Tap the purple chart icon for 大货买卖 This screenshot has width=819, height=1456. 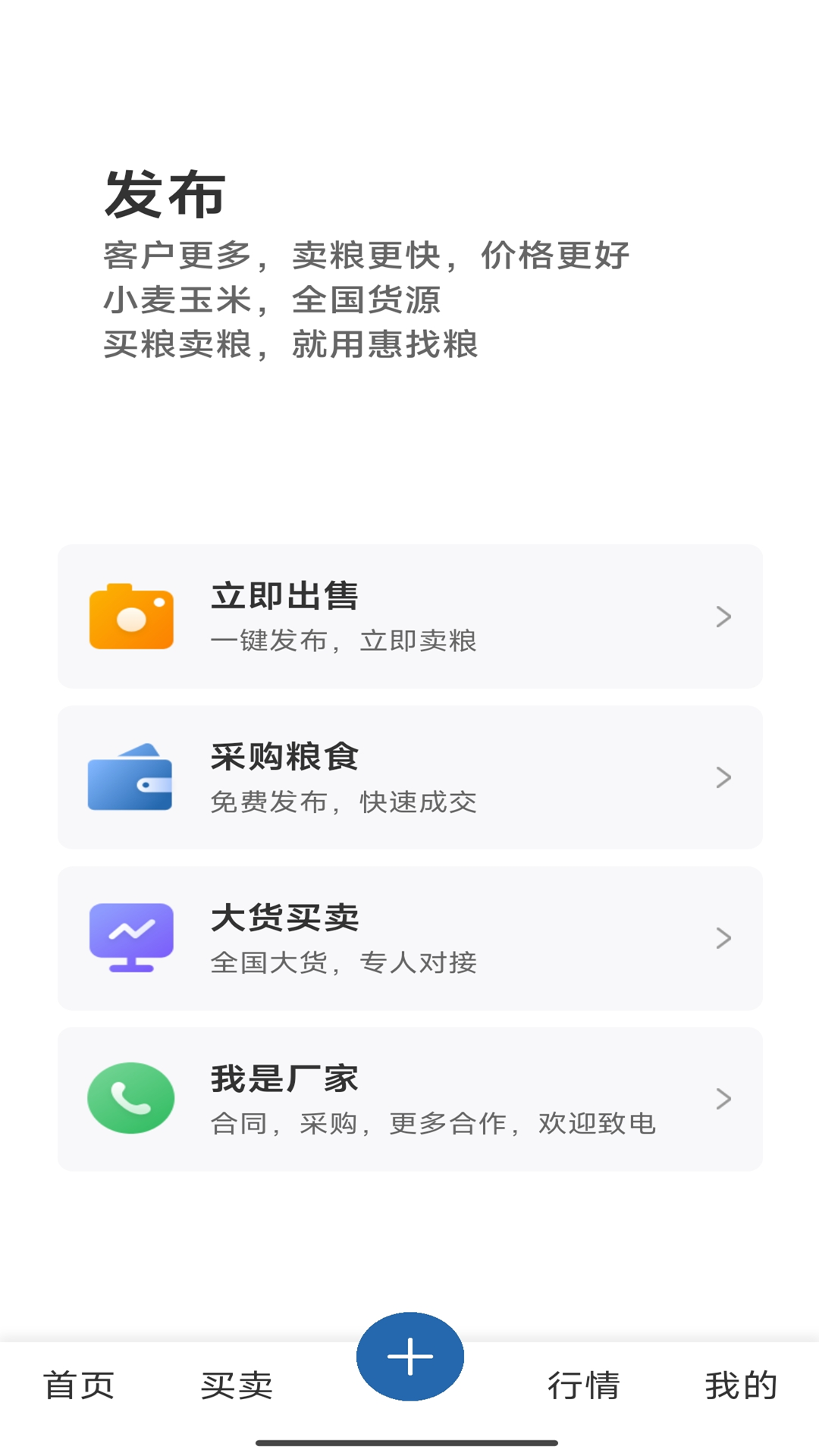pyautogui.click(x=130, y=937)
